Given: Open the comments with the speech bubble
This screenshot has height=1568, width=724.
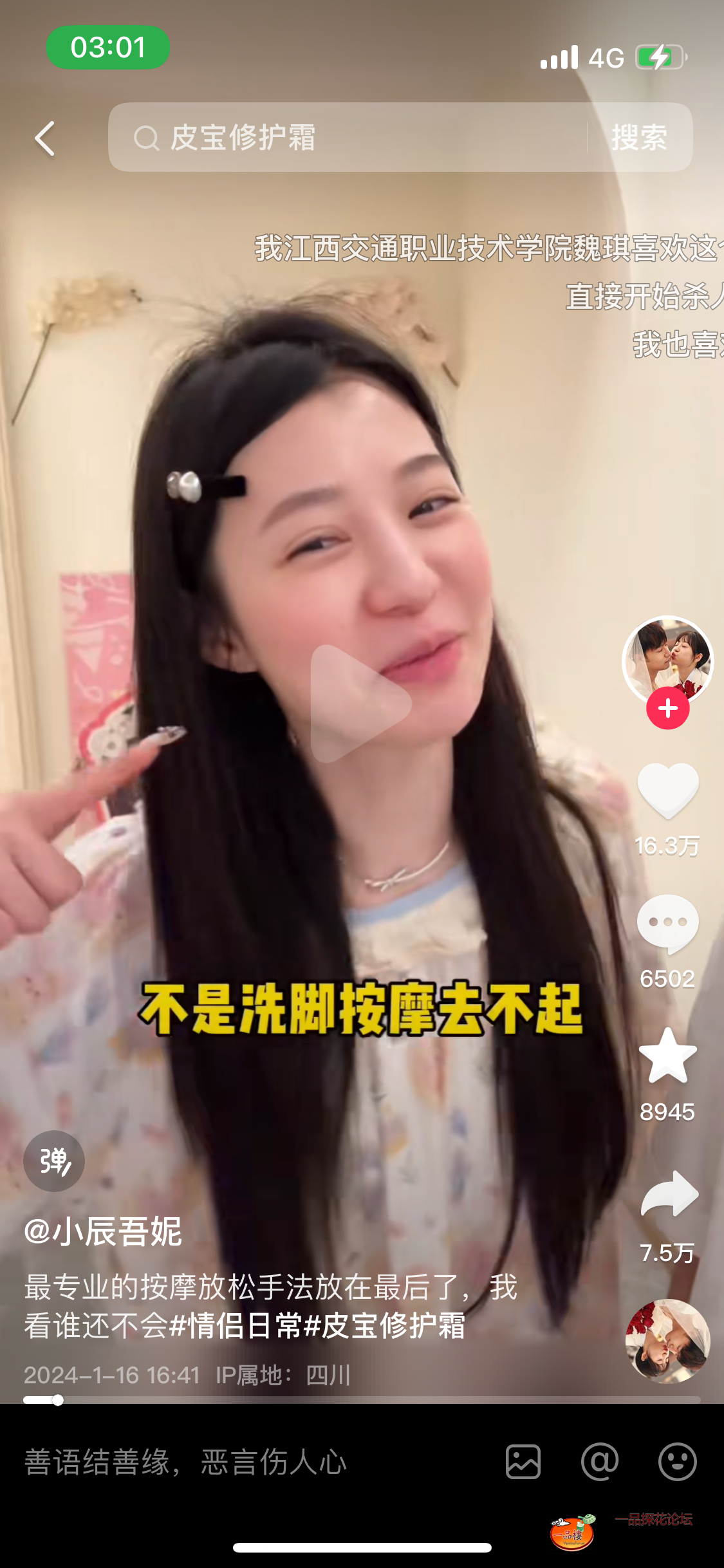Looking at the screenshot, I should [667, 924].
